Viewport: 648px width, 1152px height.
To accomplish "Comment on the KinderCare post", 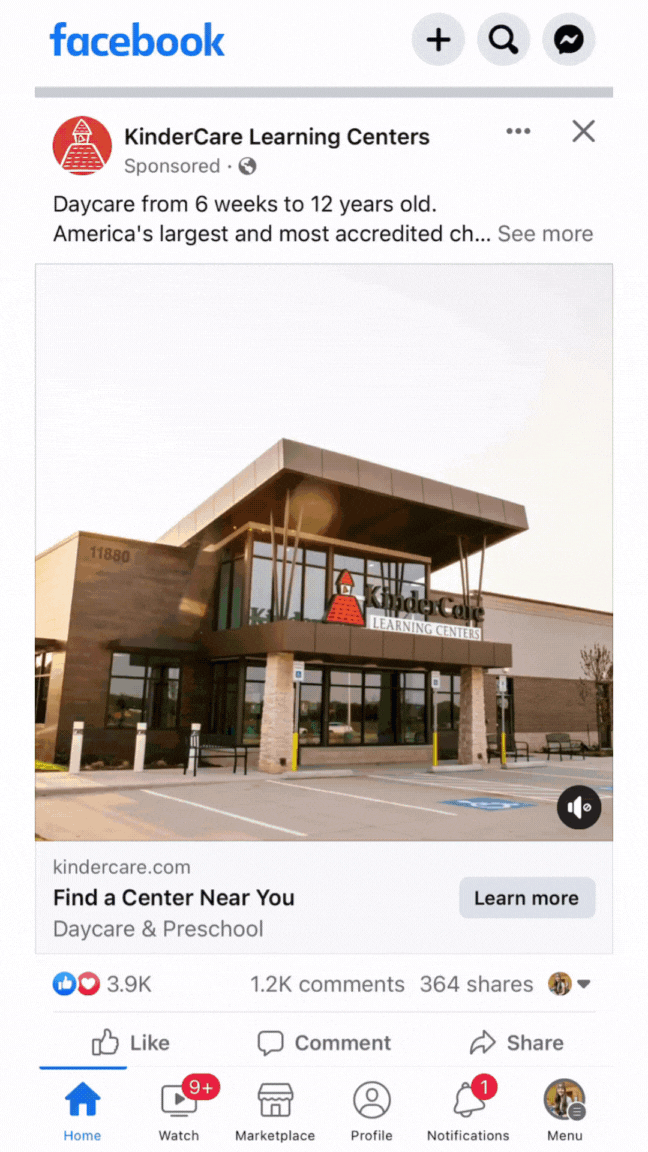I will (324, 1043).
